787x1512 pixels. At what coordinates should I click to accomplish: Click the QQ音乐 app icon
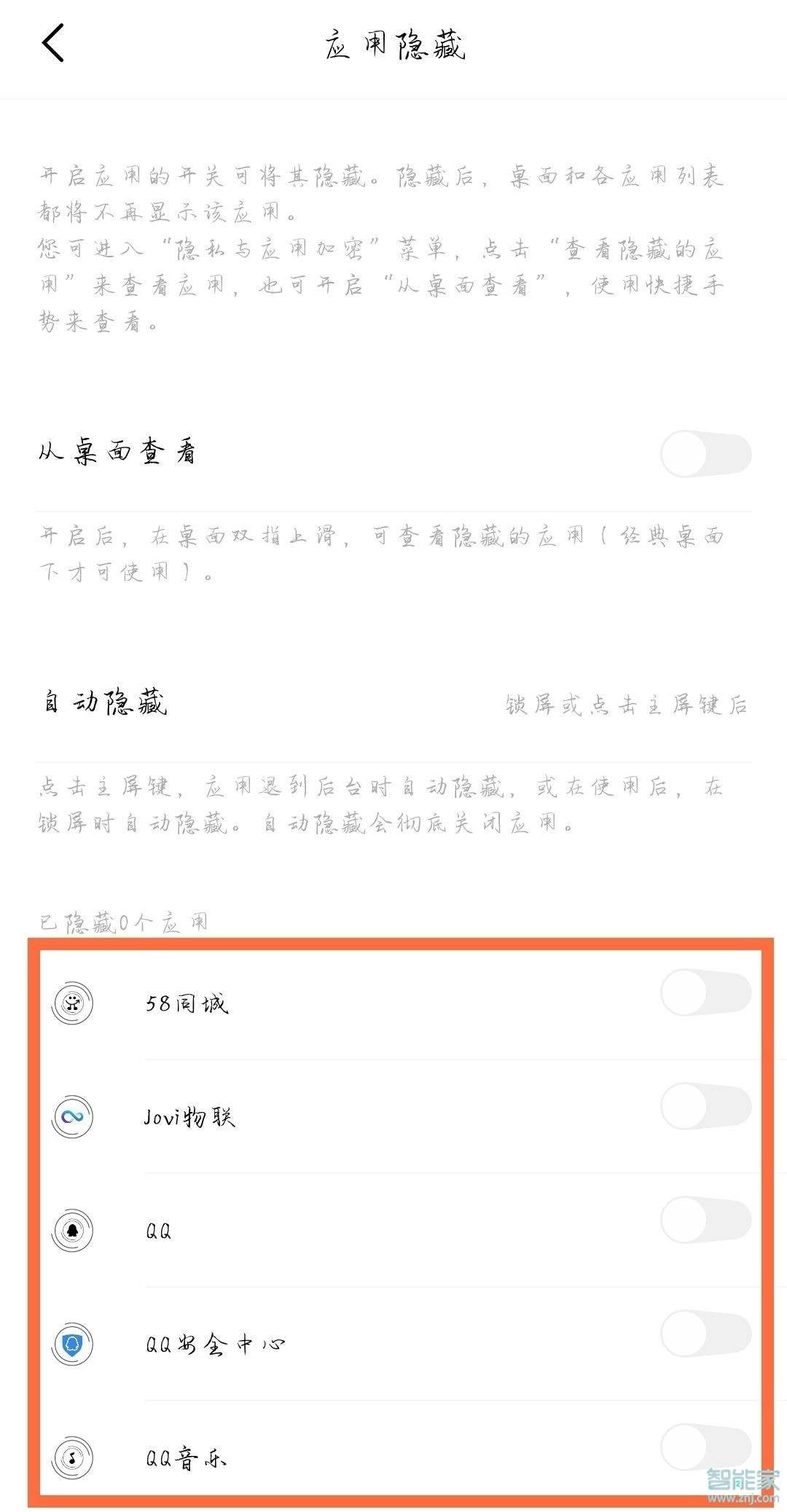tap(75, 1459)
